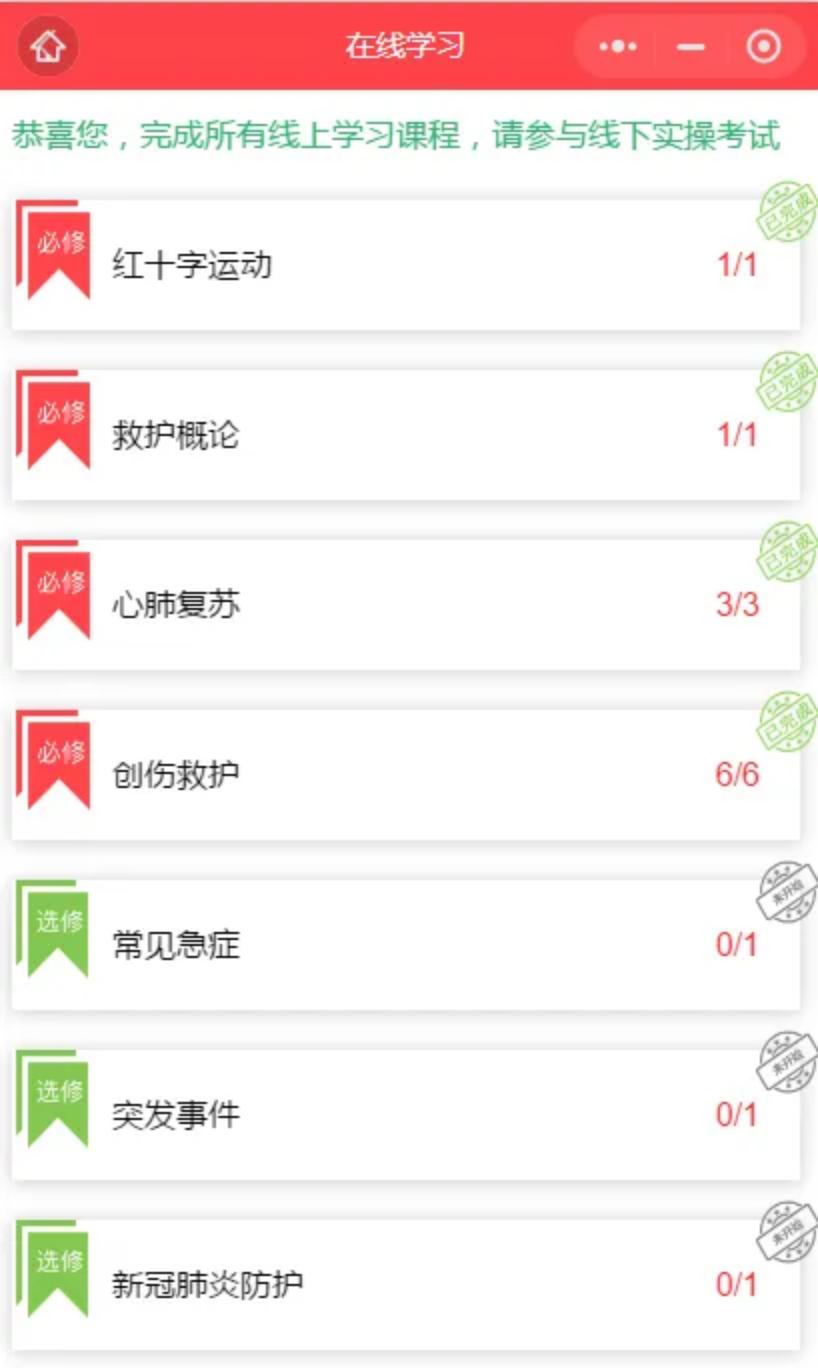Close the mini program with the circle button

point(764,46)
